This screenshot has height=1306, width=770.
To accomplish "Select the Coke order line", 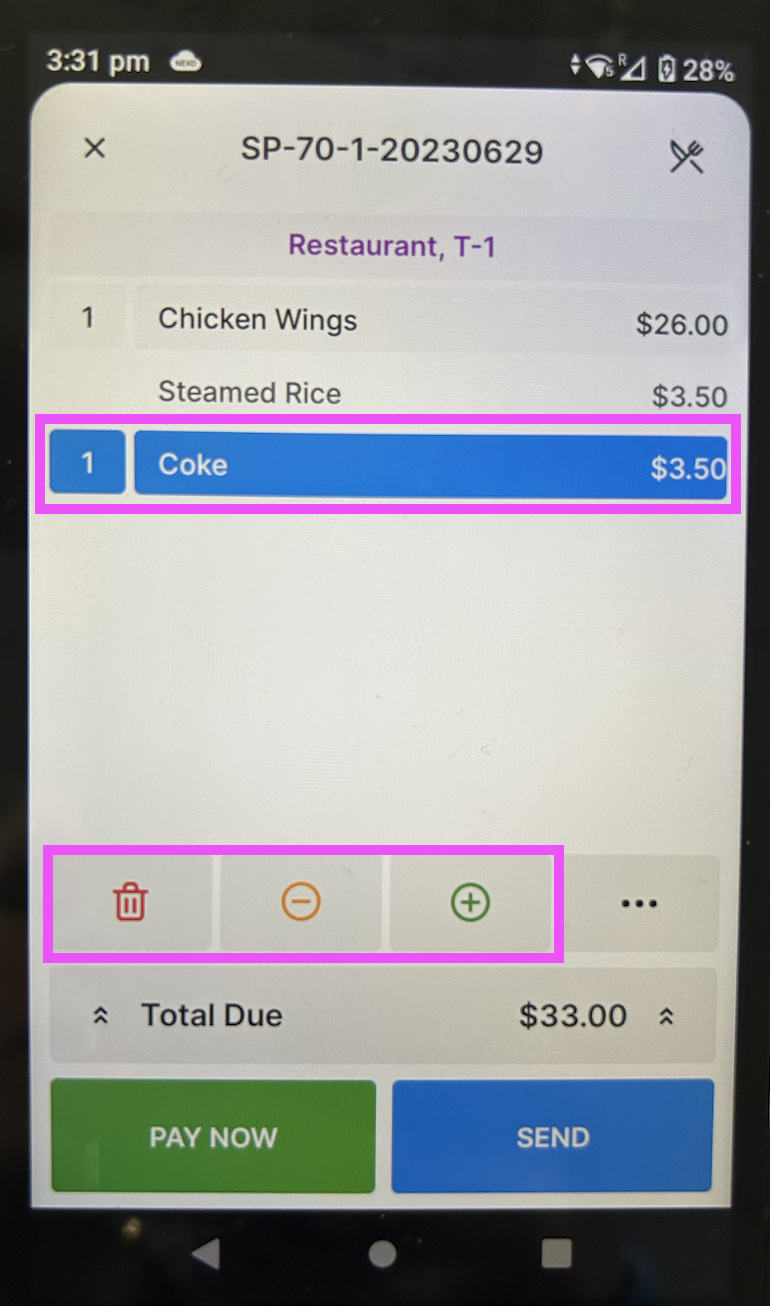I will (430, 466).
